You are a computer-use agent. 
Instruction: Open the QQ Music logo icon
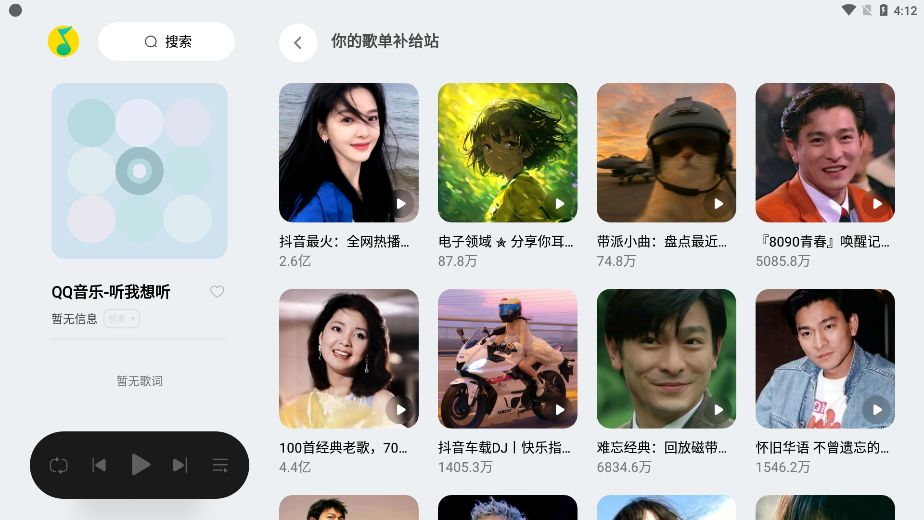click(63, 42)
